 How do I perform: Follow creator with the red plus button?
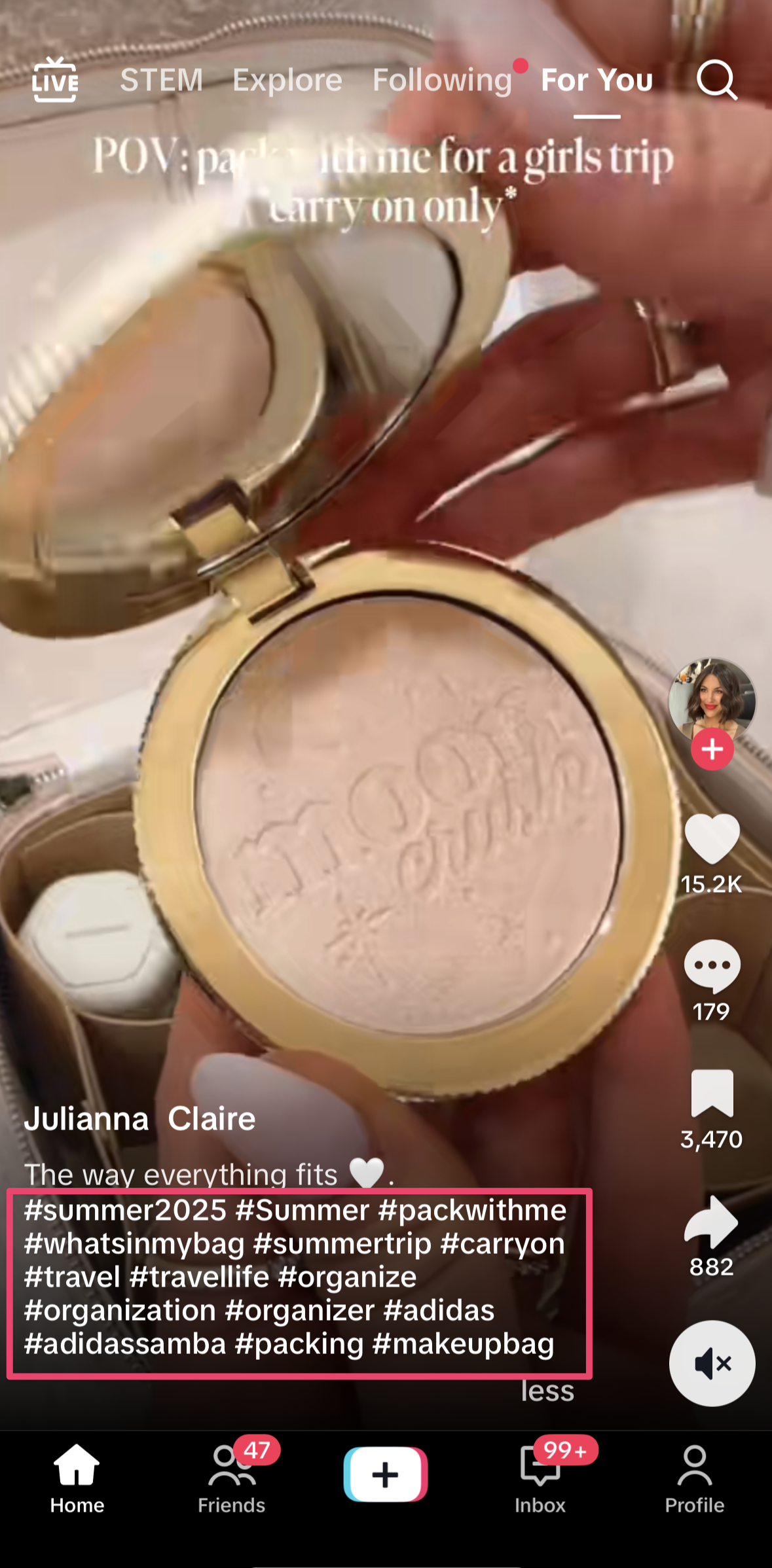click(x=712, y=749)
